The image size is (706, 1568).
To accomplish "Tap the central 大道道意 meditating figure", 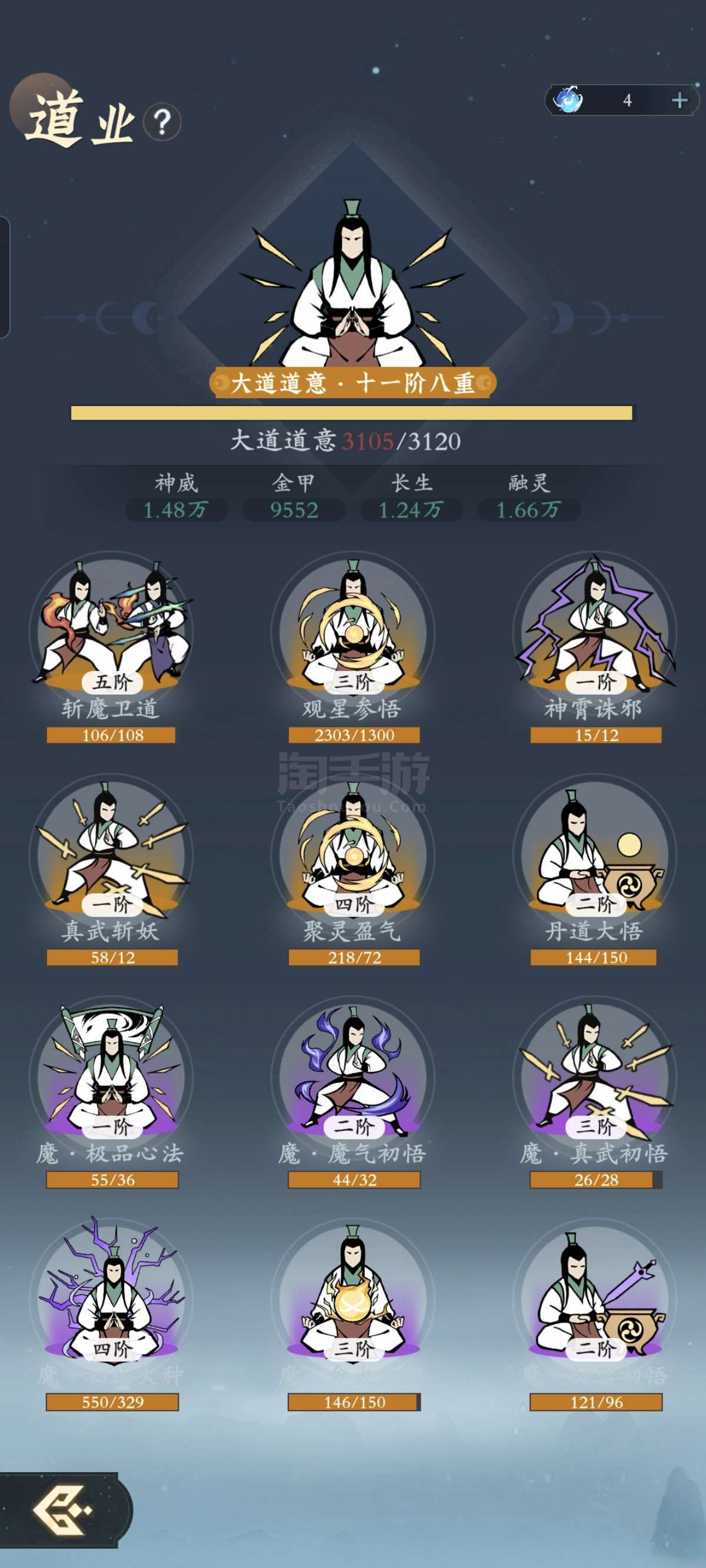I will click(352, 286).
